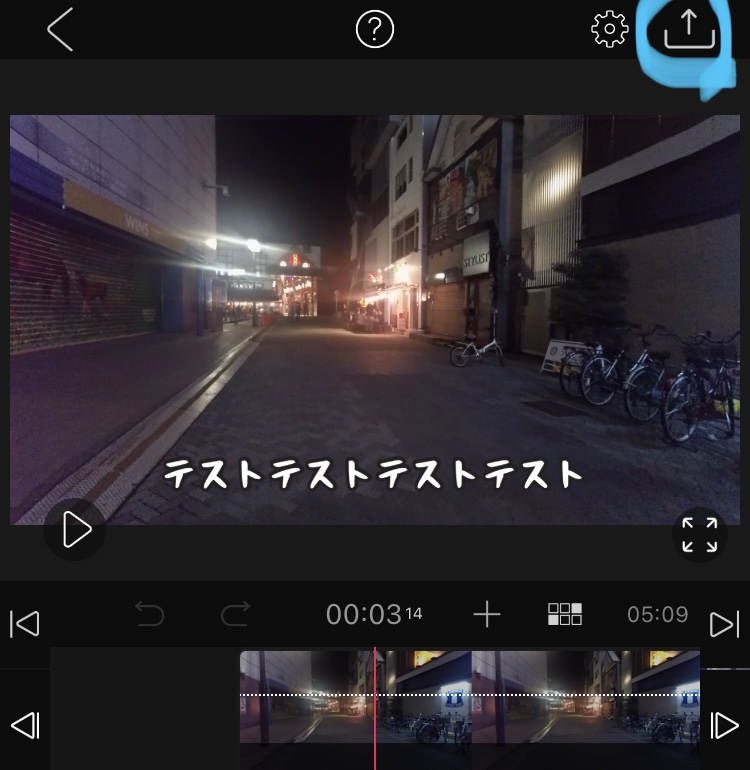Open the help question mark

click(375, 30)
